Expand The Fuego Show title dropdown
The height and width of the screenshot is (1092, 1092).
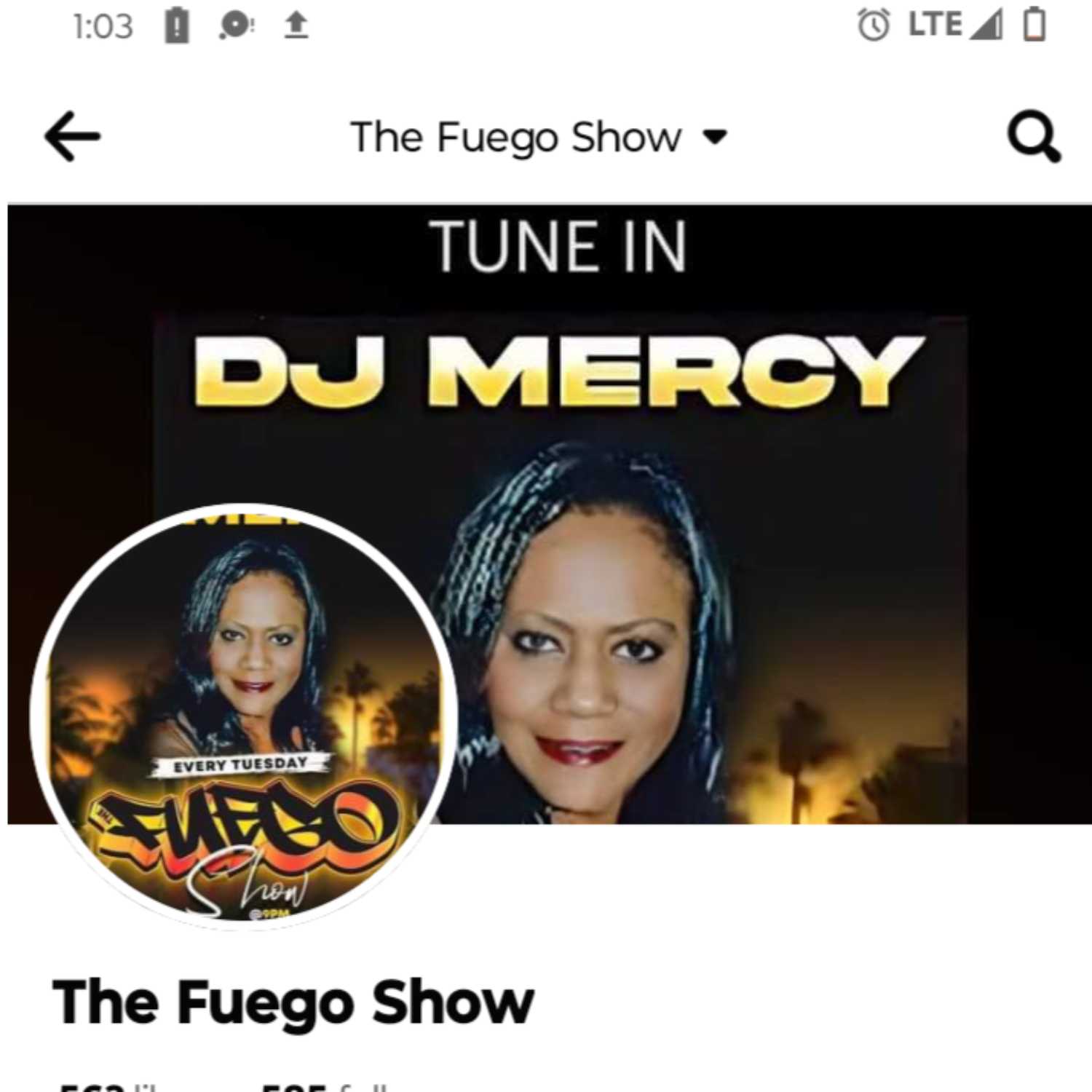(x=715, y=137)
